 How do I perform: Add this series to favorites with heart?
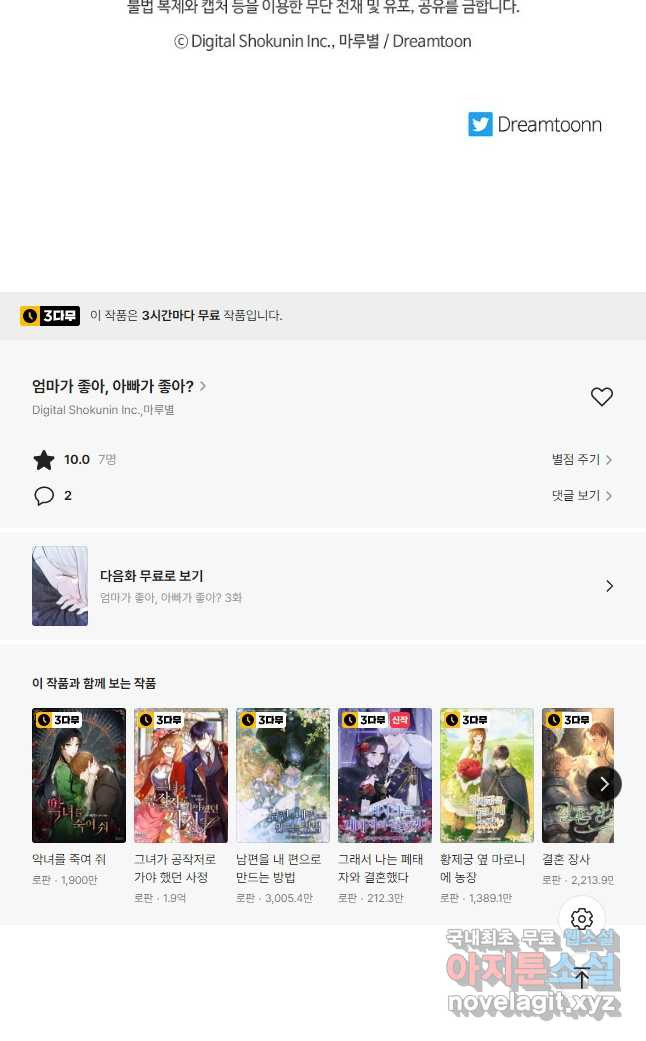click(601, 397)
